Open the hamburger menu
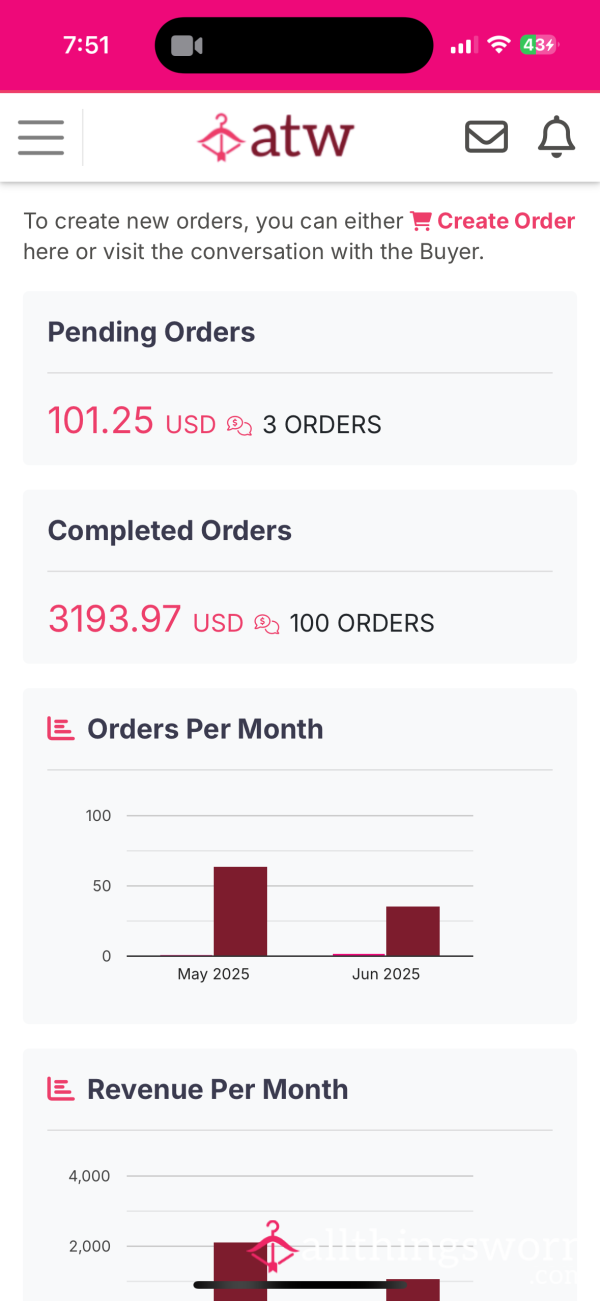The width and height of the screenshot is (600, 1301). 41,137
